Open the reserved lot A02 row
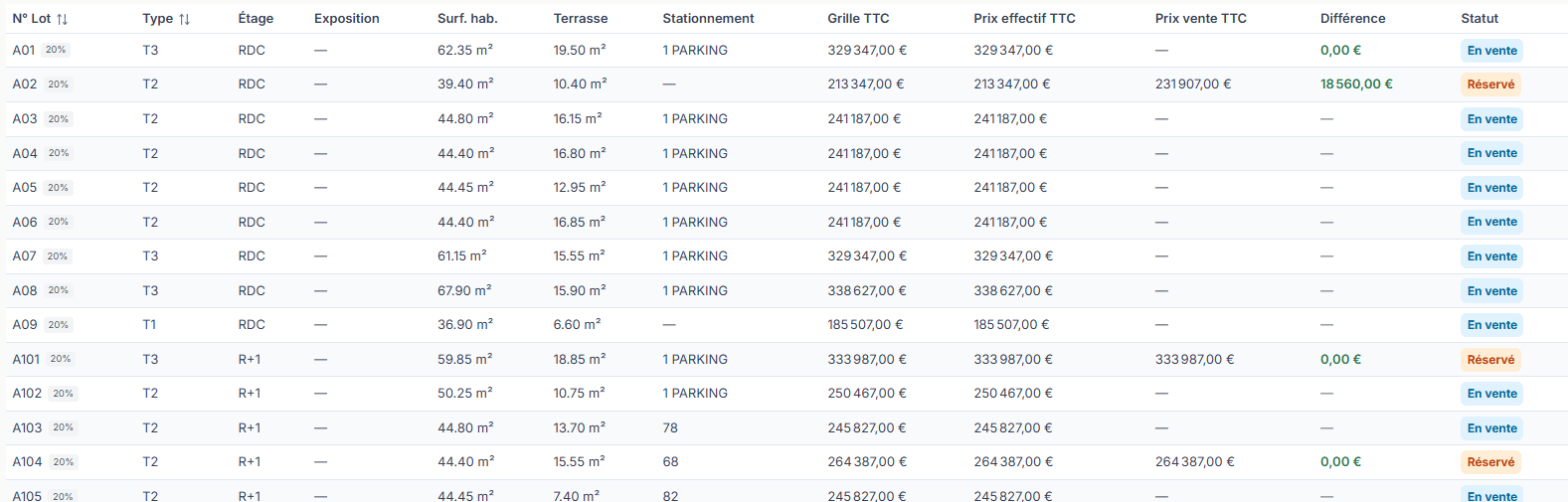This screenshot has height=502, width=1568. point(786,84)
